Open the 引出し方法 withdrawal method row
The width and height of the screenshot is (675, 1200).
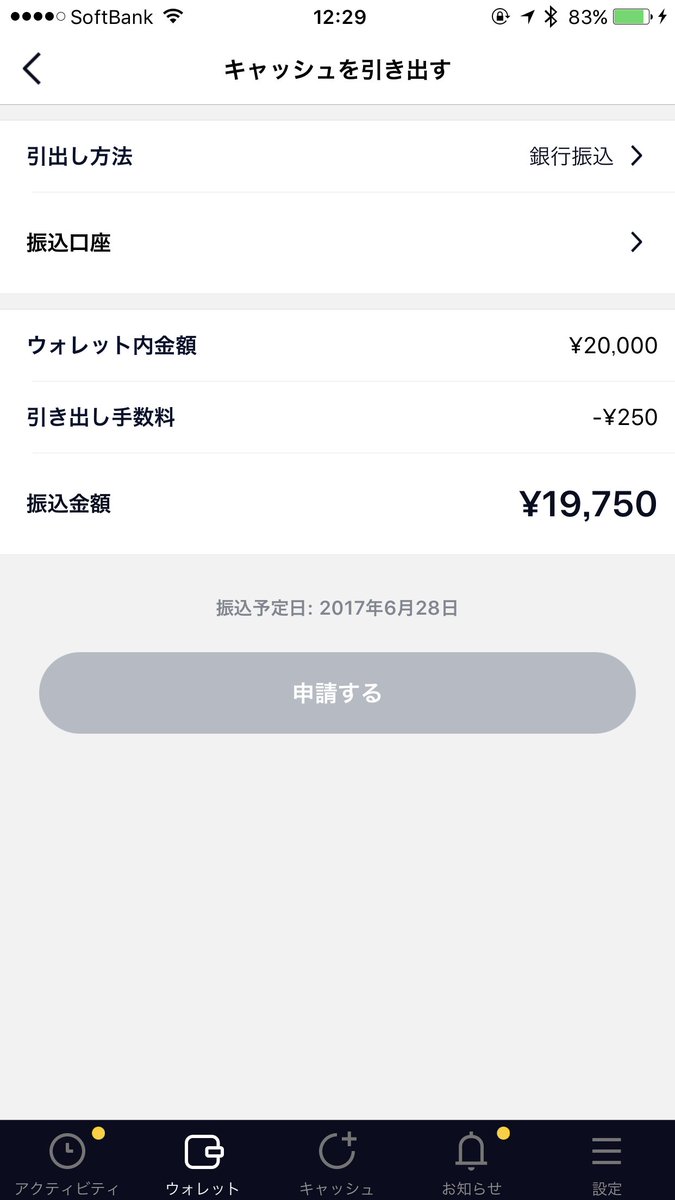(x=337, y=156)
